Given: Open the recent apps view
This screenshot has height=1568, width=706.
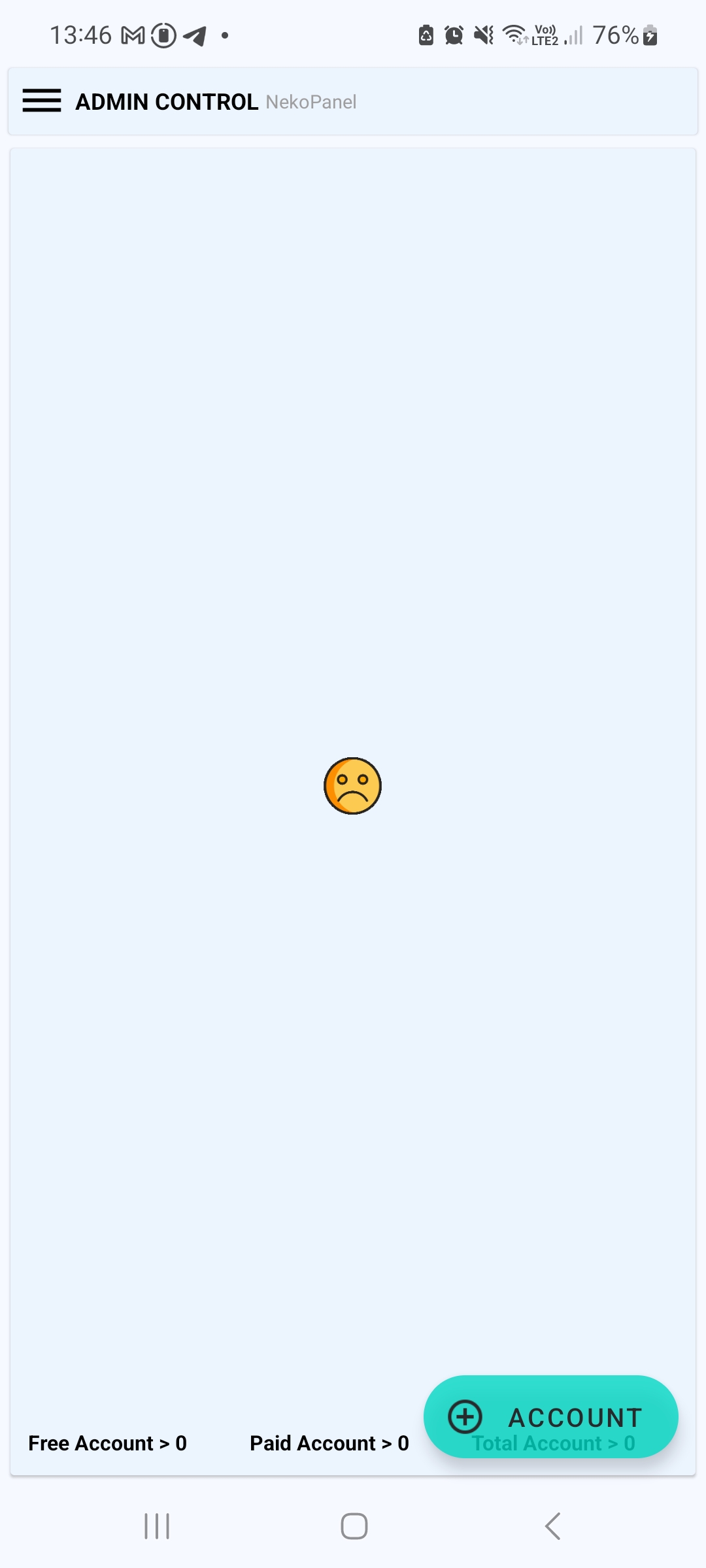Looking at the screenshot, I should (x=157, y=1526).
